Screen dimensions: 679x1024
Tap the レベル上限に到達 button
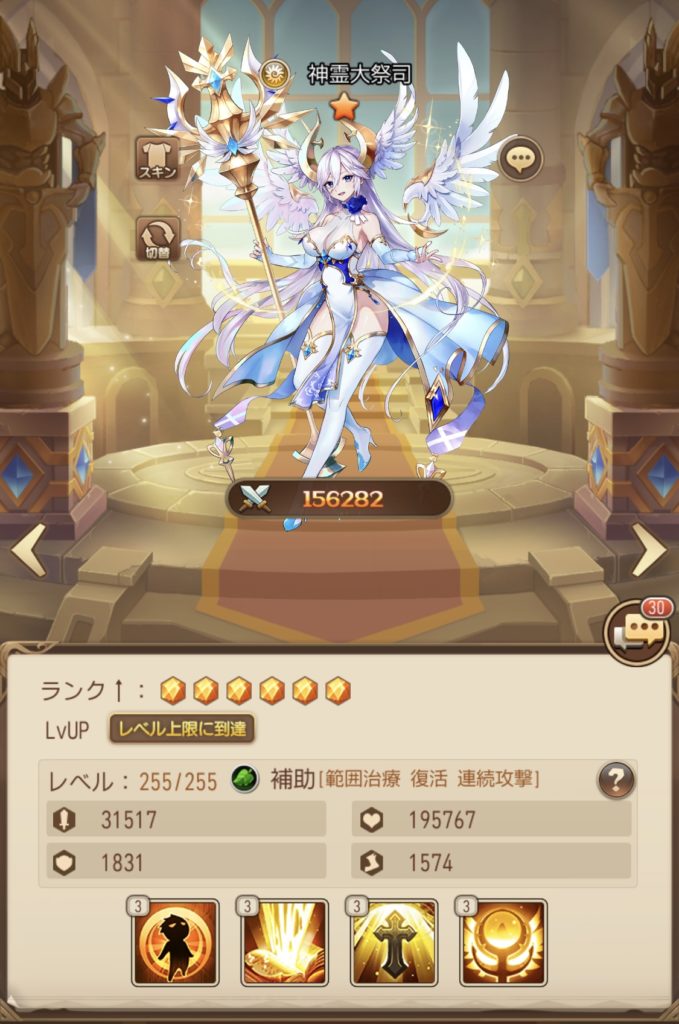tap(182, 729)
